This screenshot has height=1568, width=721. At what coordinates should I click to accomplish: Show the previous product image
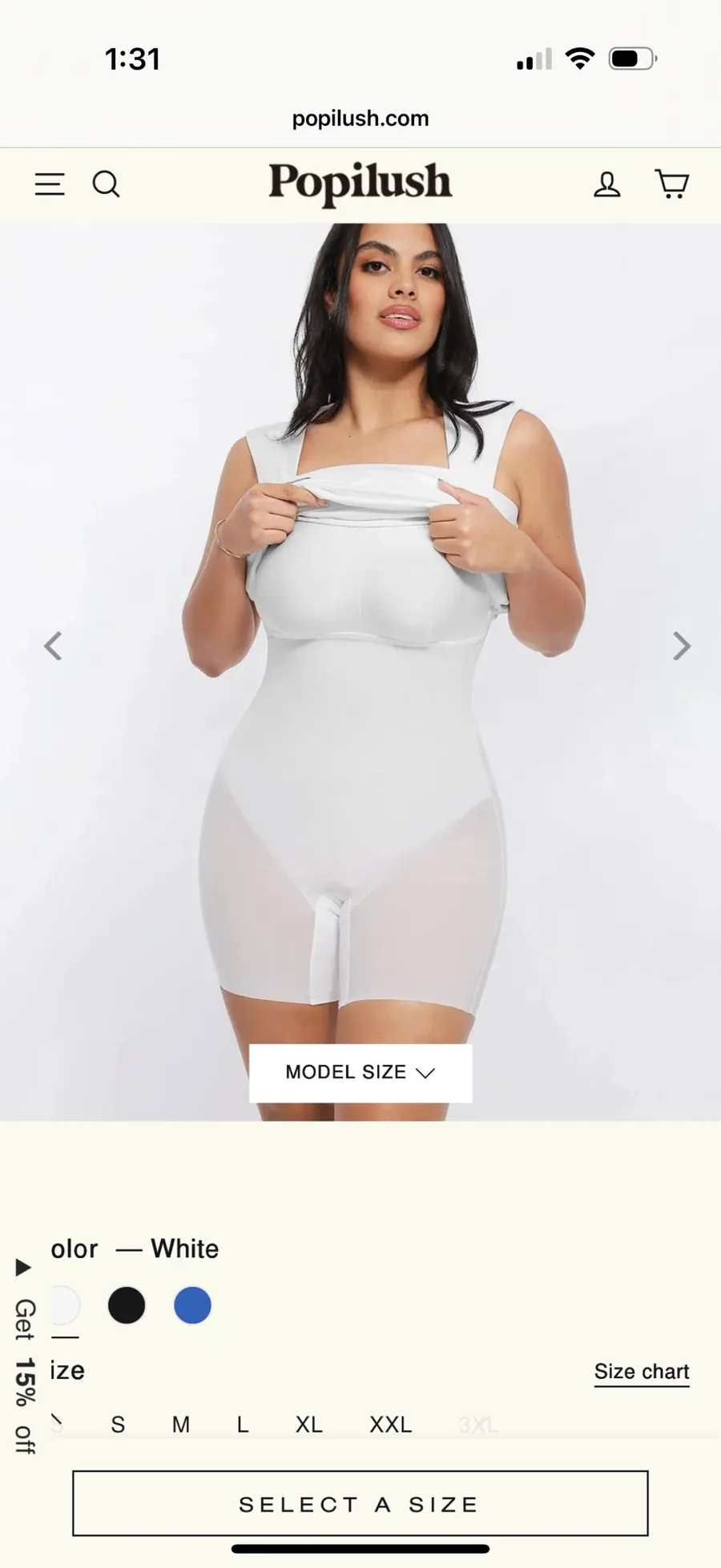tap(53, 646)
